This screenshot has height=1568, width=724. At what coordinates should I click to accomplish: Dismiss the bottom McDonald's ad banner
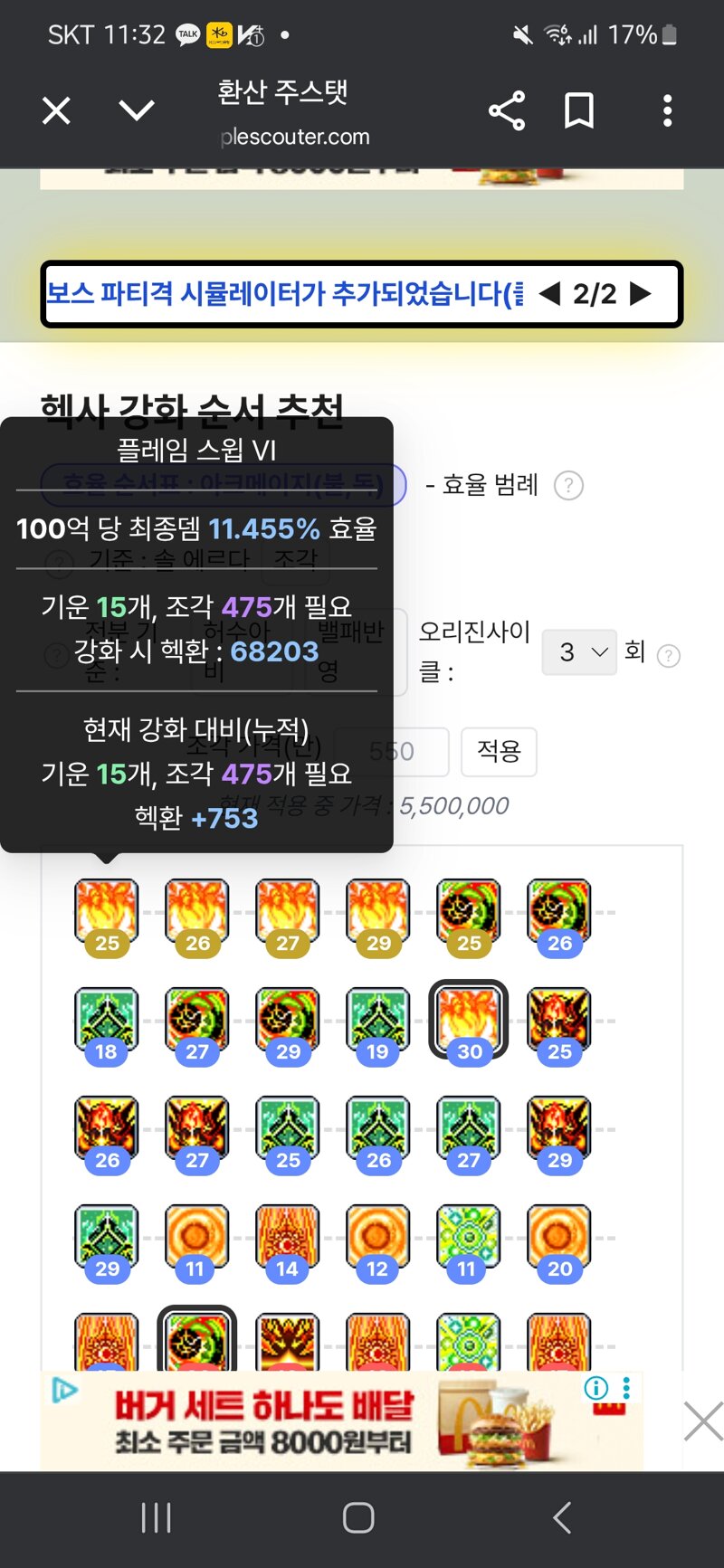(x=703, y=1421)
